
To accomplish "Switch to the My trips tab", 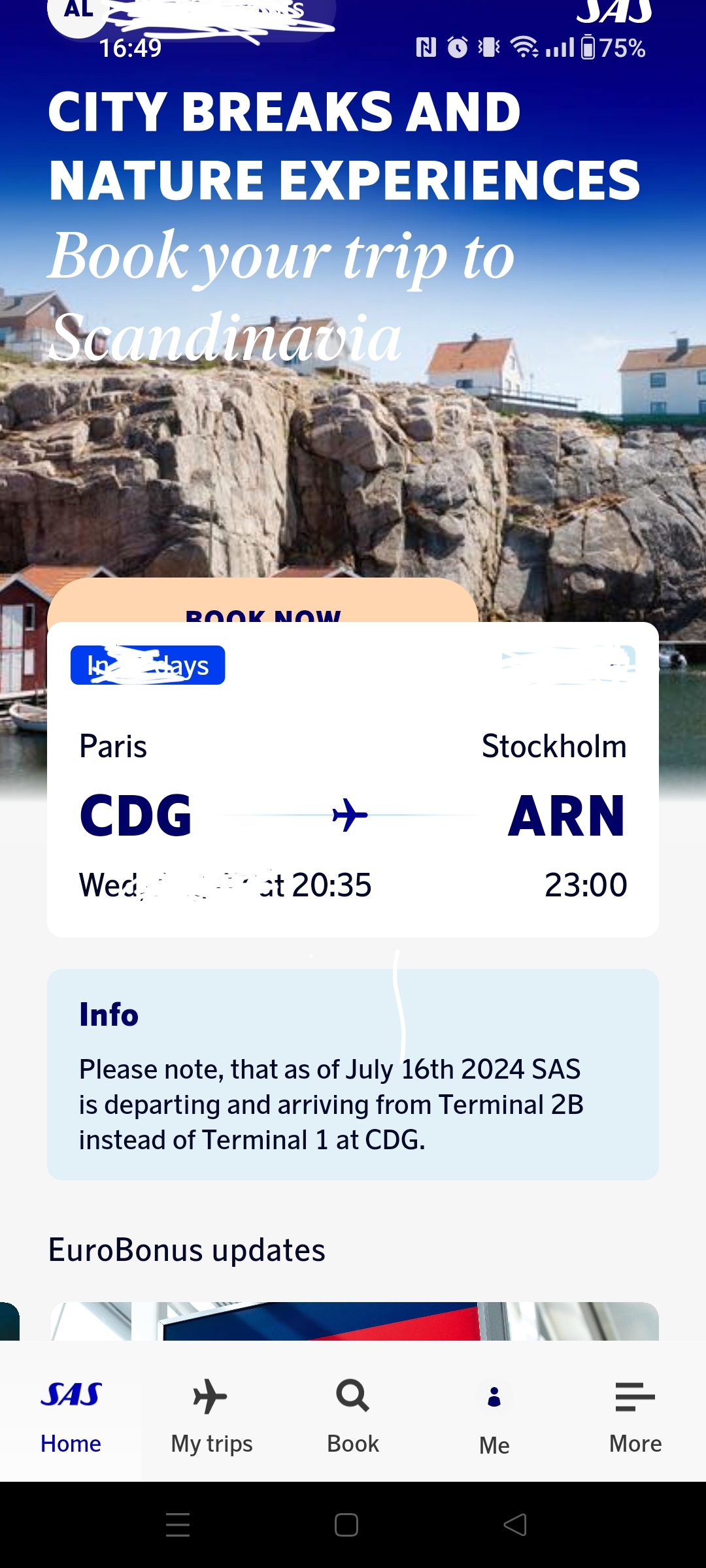I will click(212, 1413).
